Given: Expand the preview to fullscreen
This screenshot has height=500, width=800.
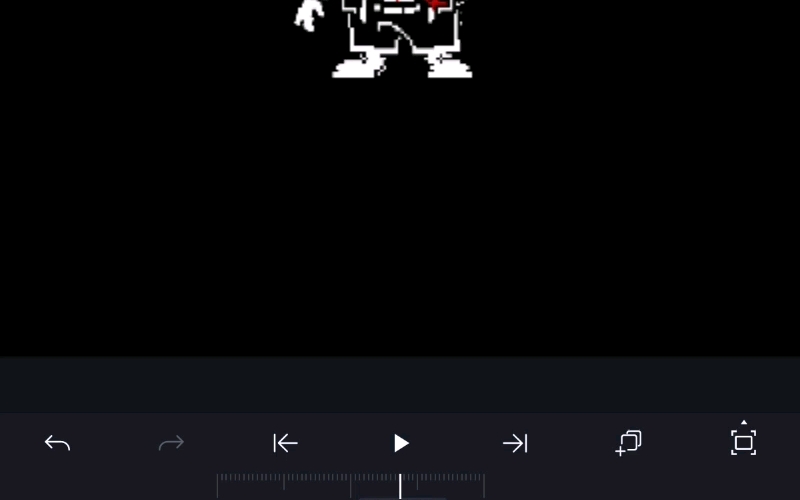Looking at the screenshot, I should pyautogui.click(x=743, y=442).
